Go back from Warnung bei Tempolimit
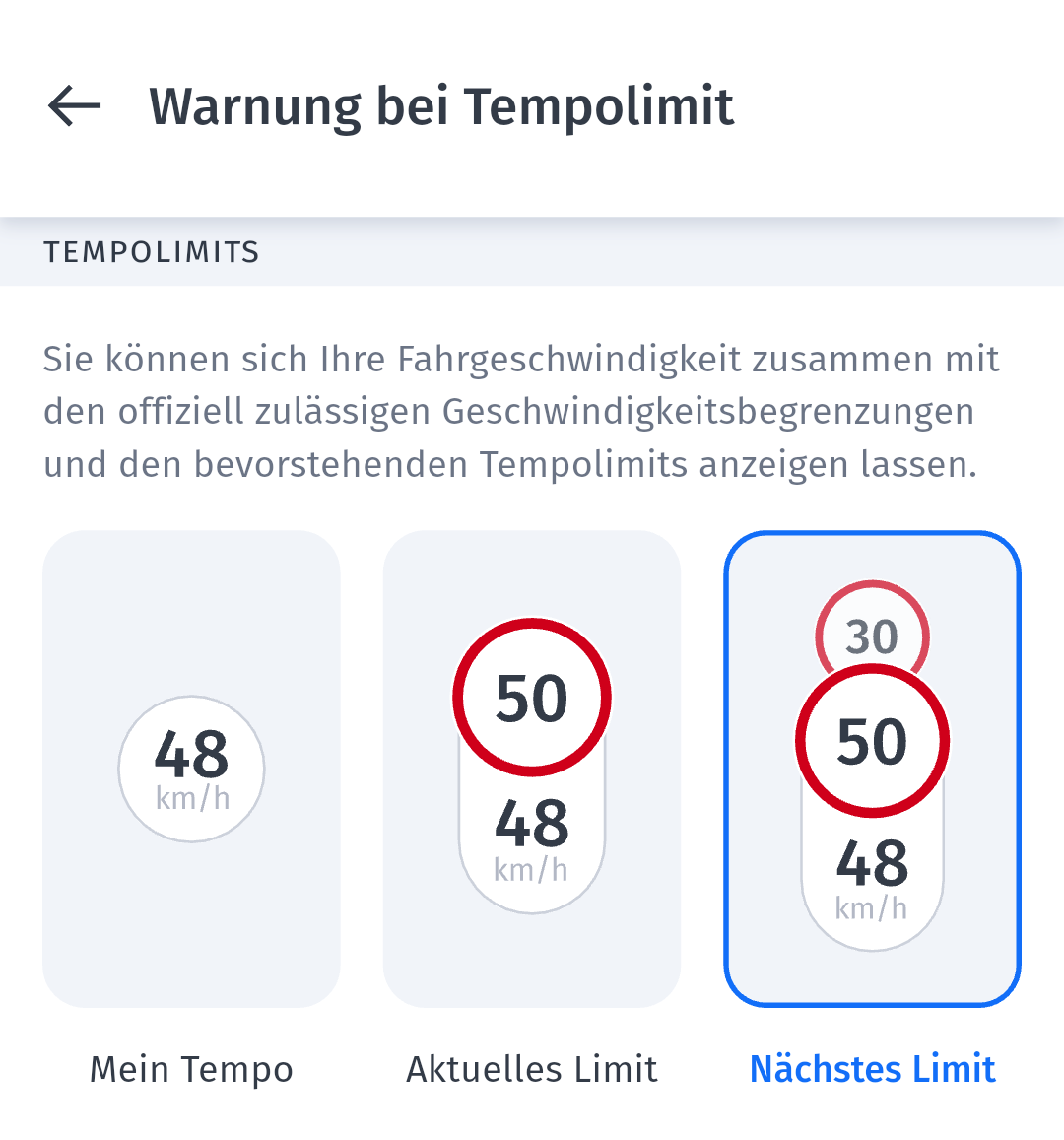This screenshot has width=1064, height=1140. tap(75, 106)
